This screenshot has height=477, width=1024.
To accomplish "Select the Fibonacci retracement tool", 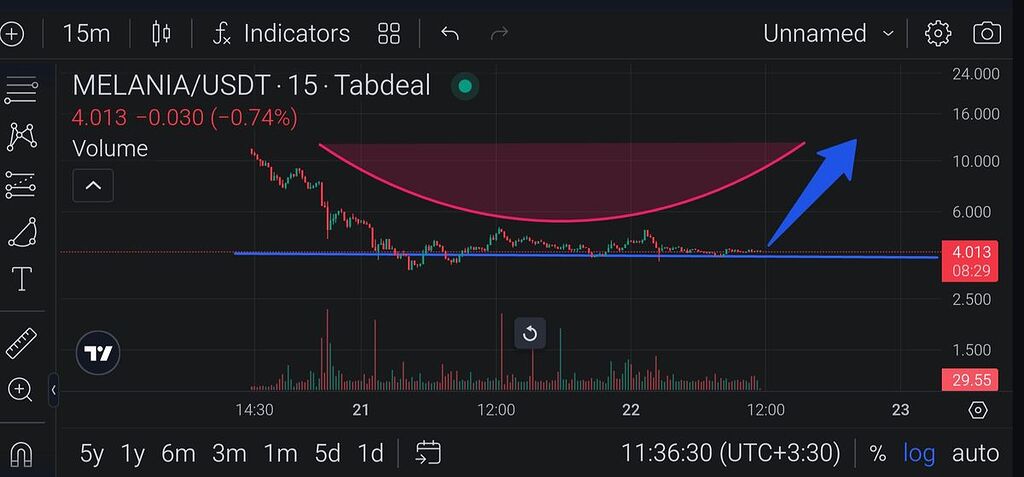I will [x=21, y=184].
